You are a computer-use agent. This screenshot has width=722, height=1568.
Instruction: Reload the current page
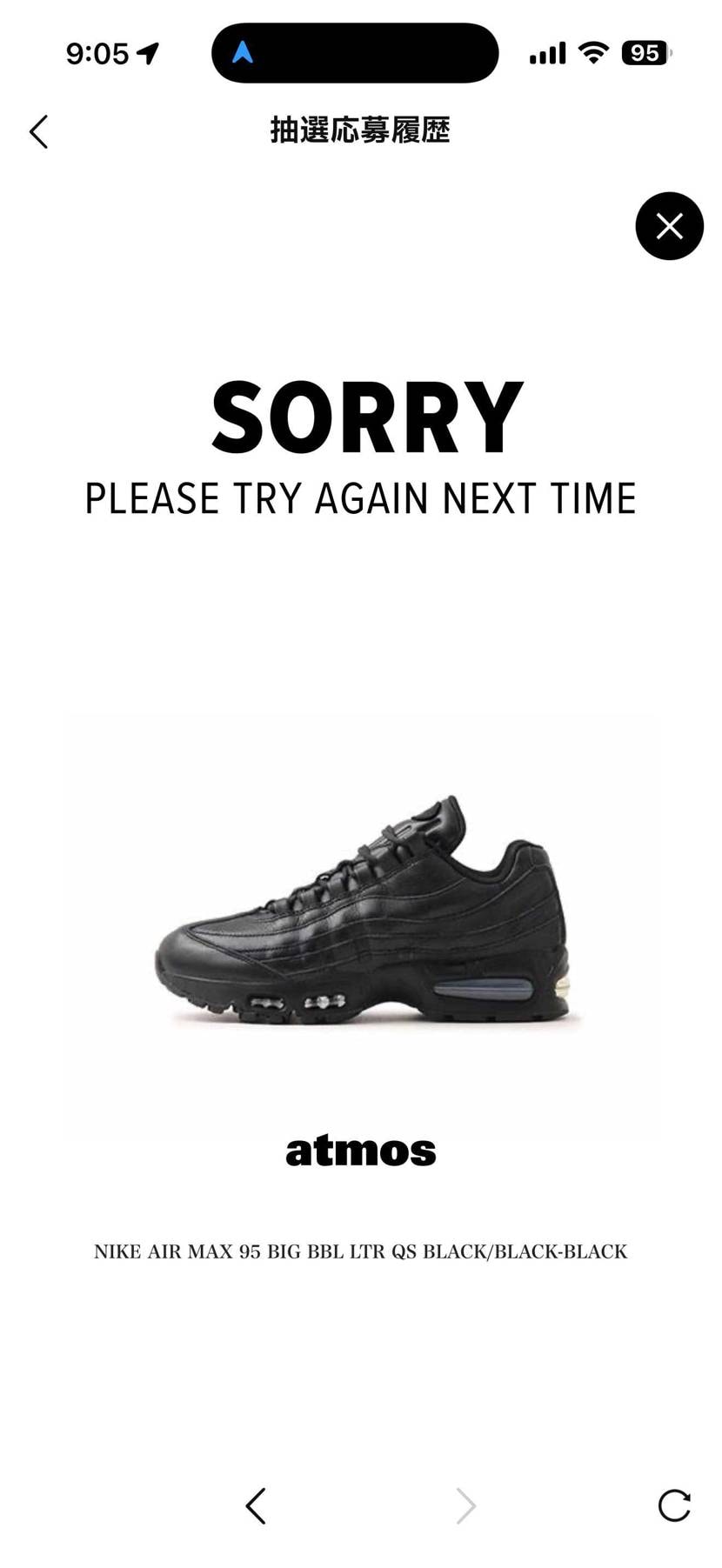[674, 1505]
